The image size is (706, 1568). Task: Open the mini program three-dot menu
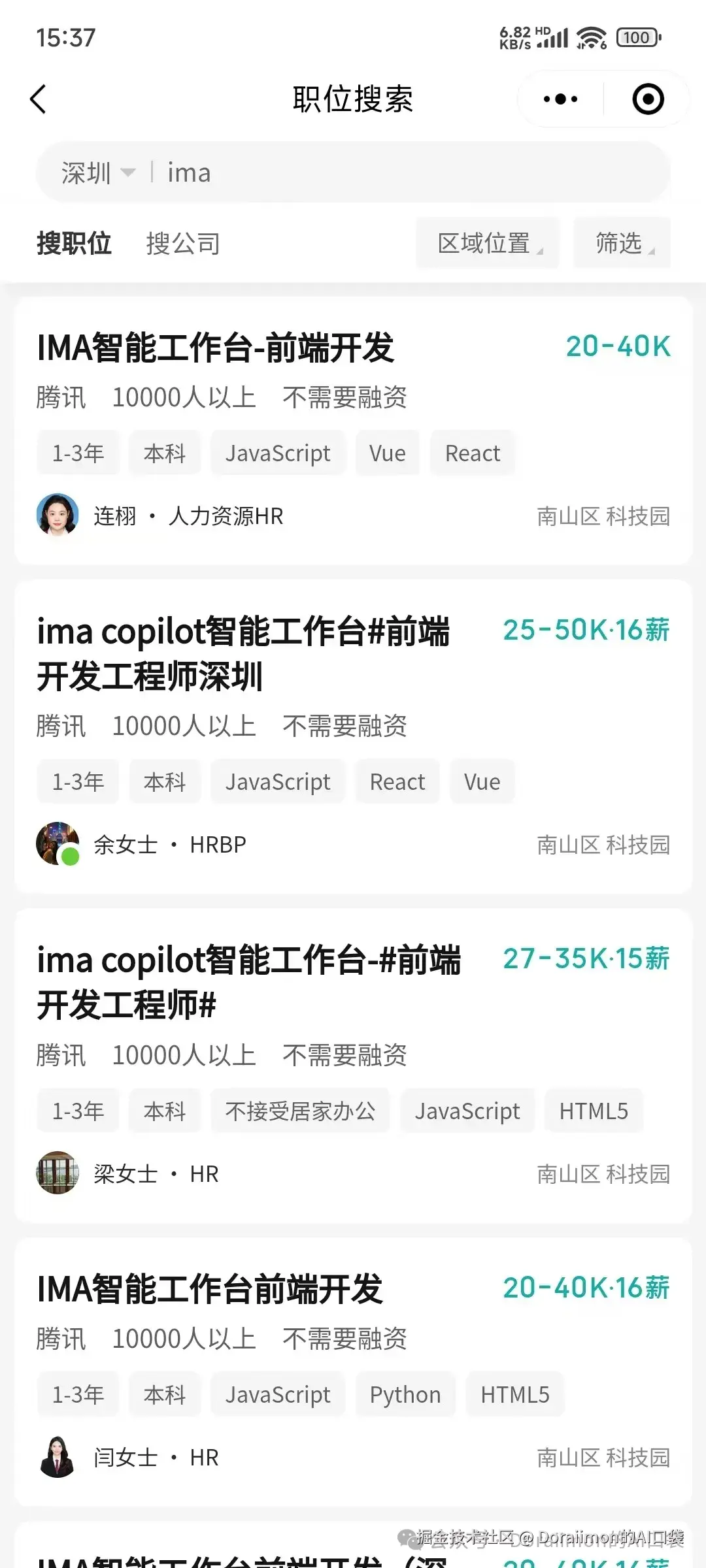click(560, 99)
